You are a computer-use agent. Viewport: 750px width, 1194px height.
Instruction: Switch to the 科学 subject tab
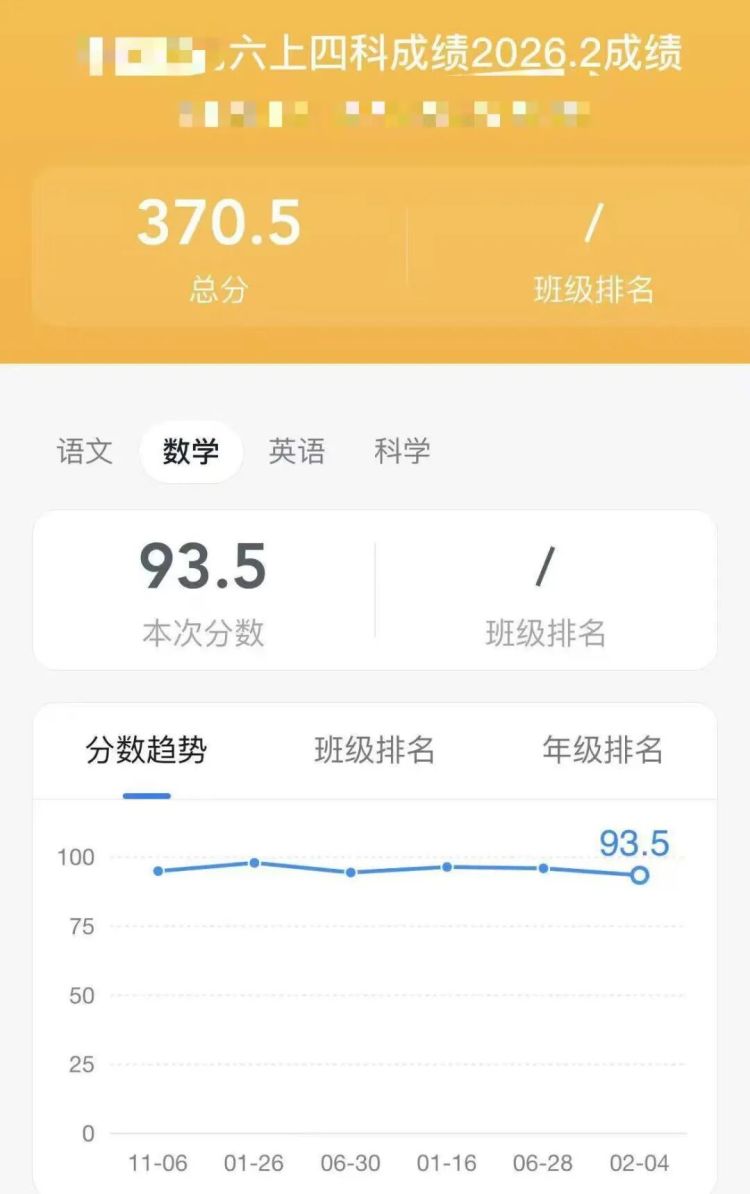click(402, 451)
